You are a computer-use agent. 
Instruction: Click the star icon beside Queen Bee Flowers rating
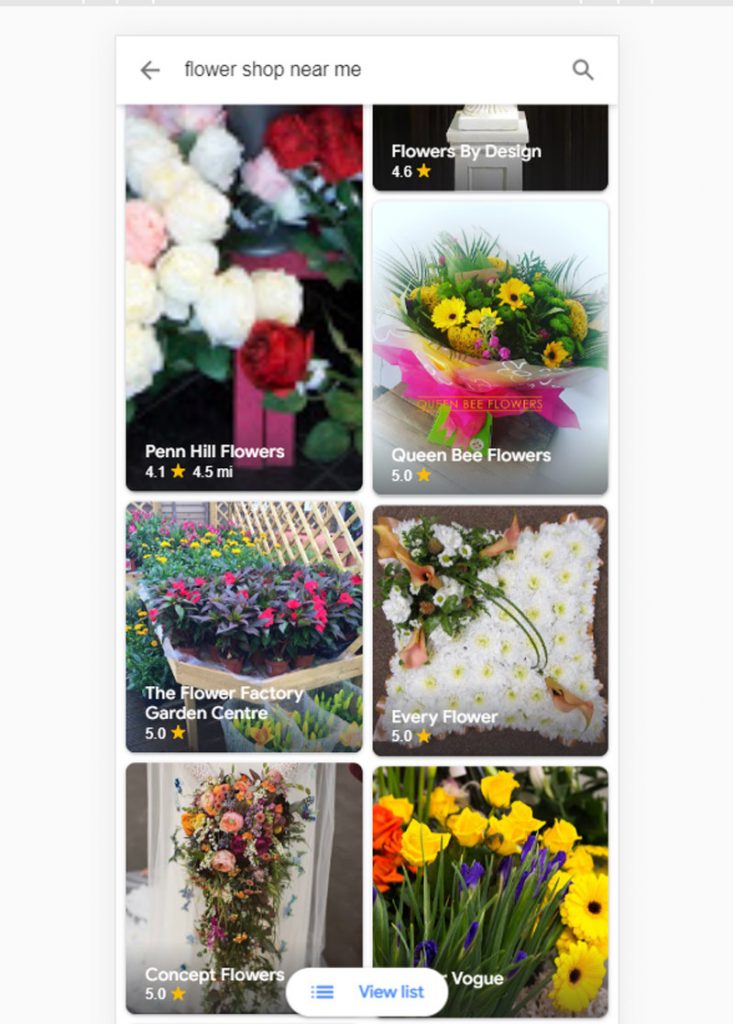[422, 476]
